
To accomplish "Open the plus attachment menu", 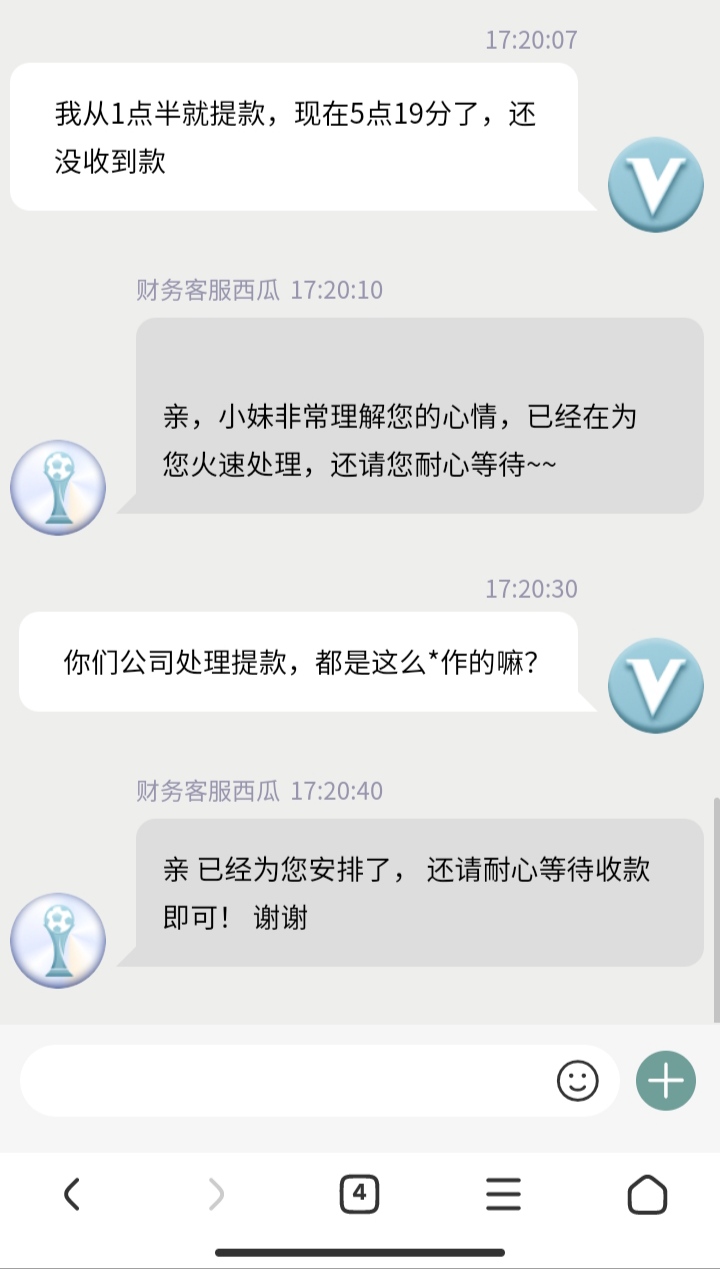I will (665, 1081).
